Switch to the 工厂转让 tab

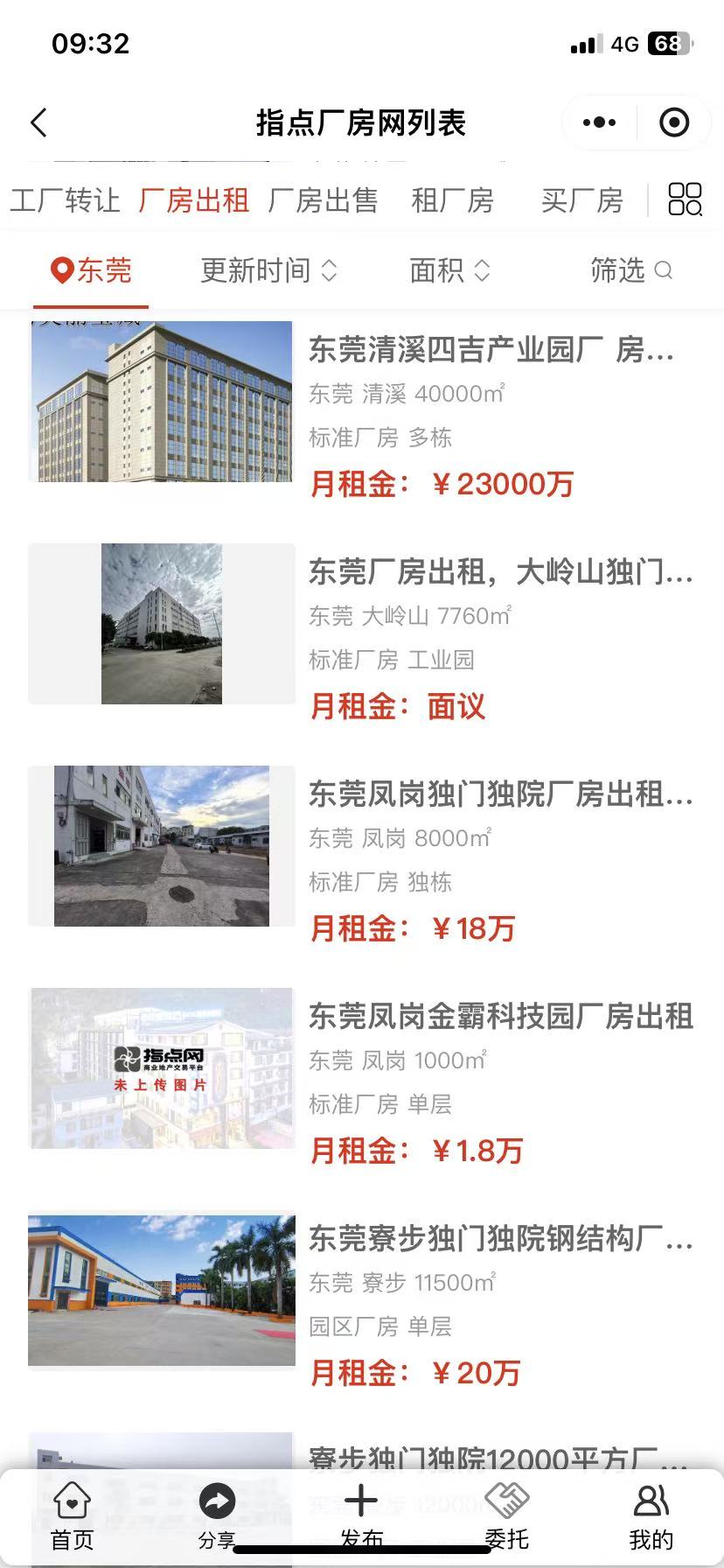coord(66,200)
